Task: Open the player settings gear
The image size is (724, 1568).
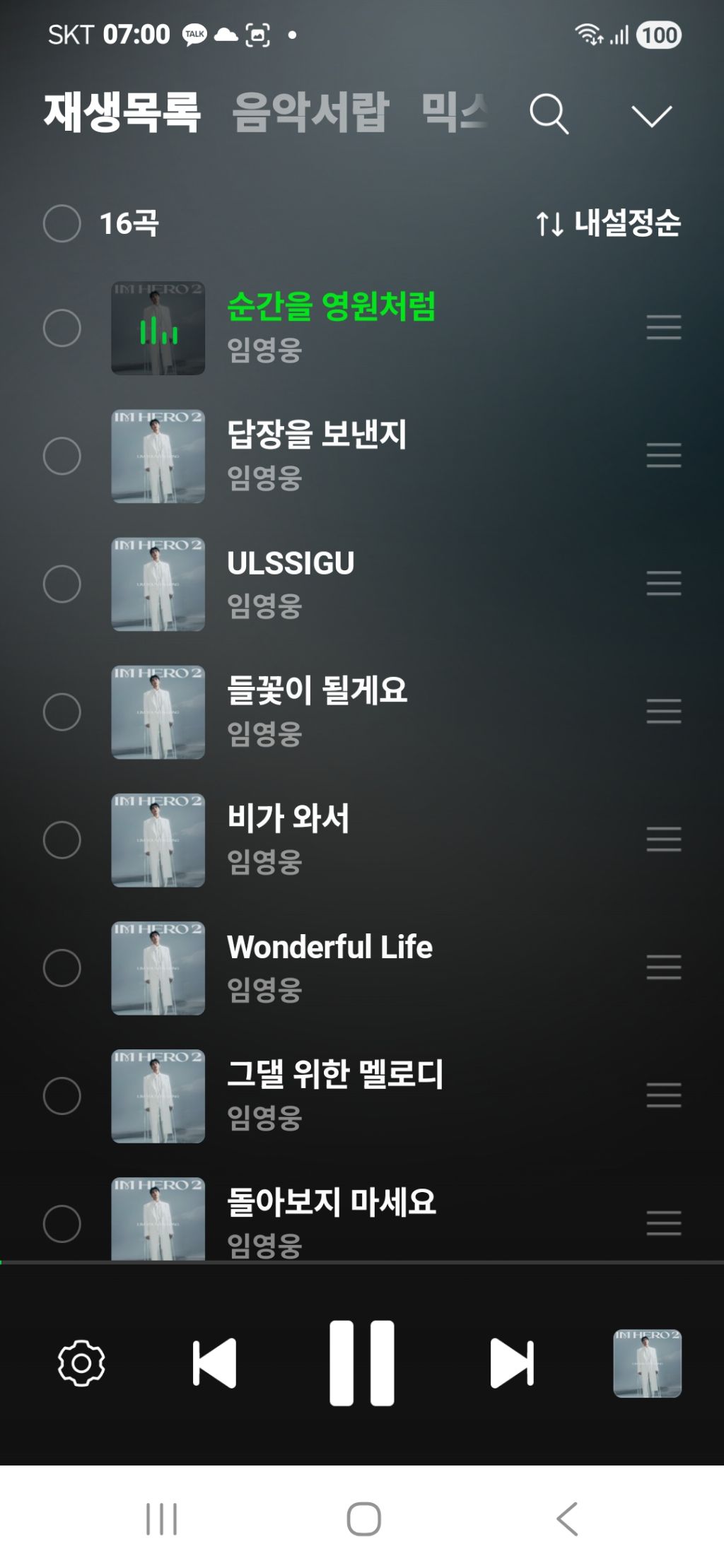Action: 81,1362
